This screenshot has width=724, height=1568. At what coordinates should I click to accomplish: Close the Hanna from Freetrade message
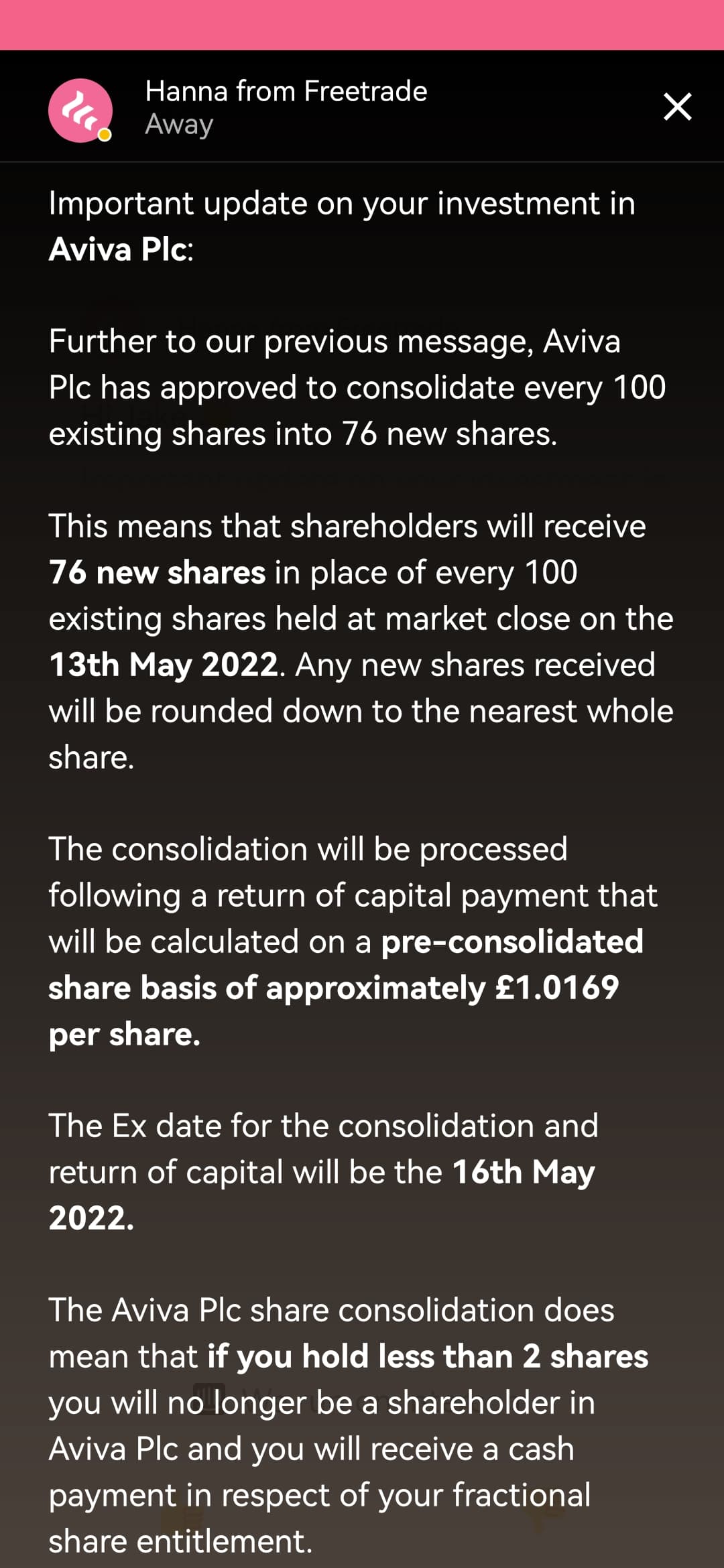(677, 107)
